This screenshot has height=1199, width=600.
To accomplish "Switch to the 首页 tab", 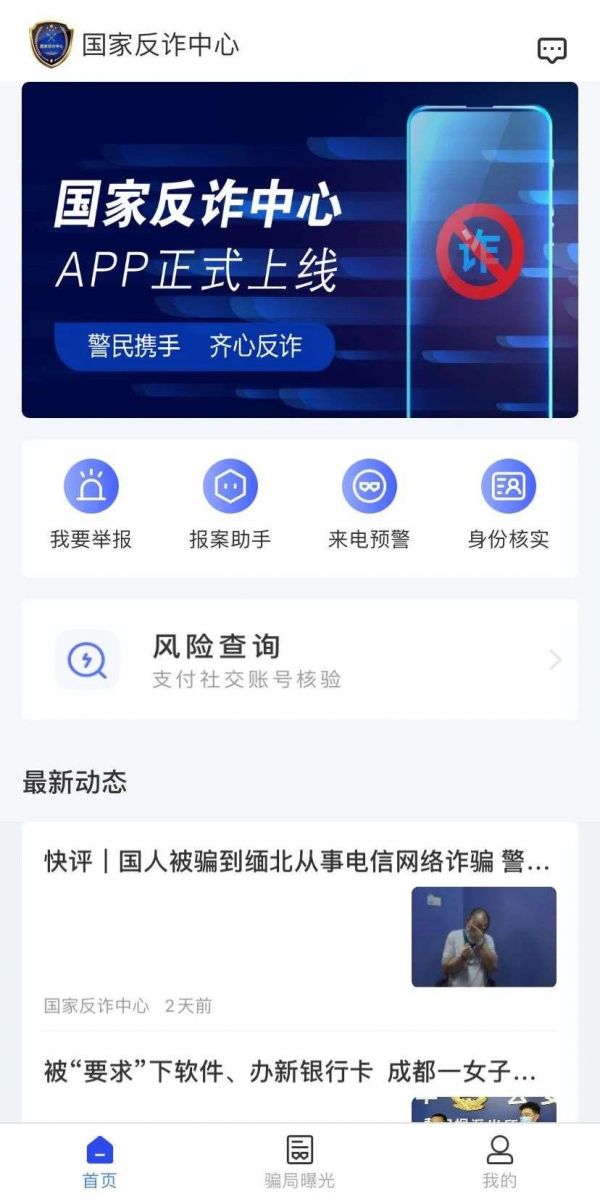I will click(99, 1162).
